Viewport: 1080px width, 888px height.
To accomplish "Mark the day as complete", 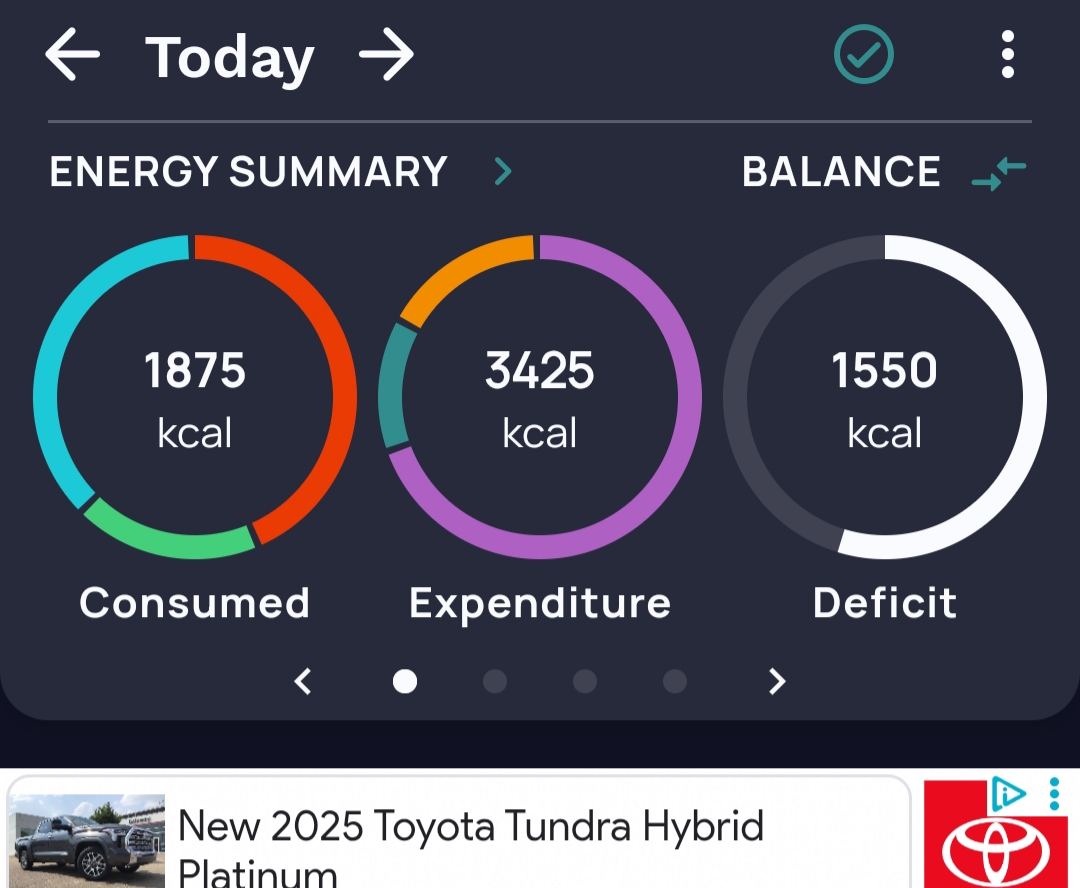I will (864, 55).
